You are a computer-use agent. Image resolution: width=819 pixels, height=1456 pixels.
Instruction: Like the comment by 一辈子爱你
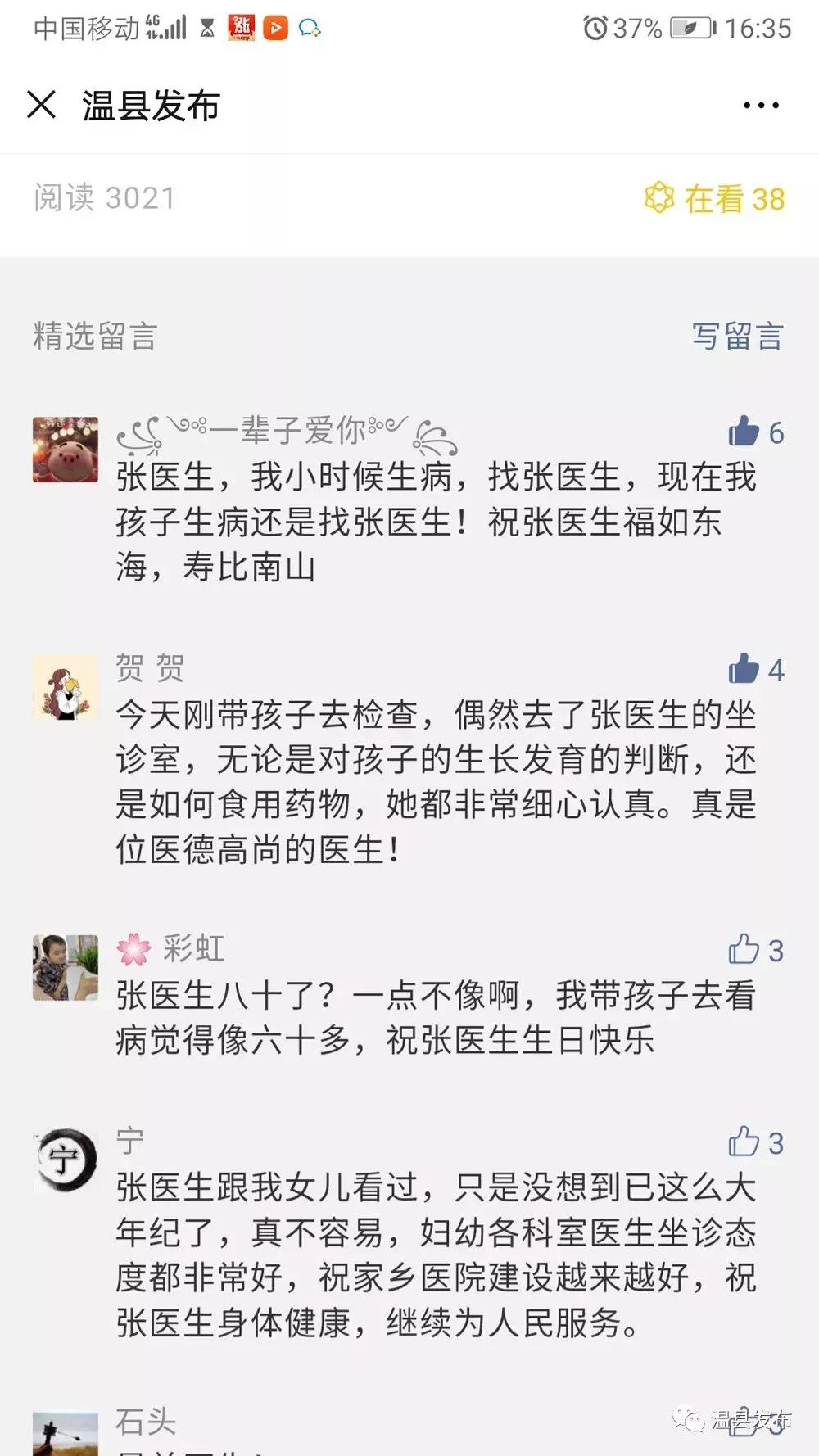[x=744, y=432]
